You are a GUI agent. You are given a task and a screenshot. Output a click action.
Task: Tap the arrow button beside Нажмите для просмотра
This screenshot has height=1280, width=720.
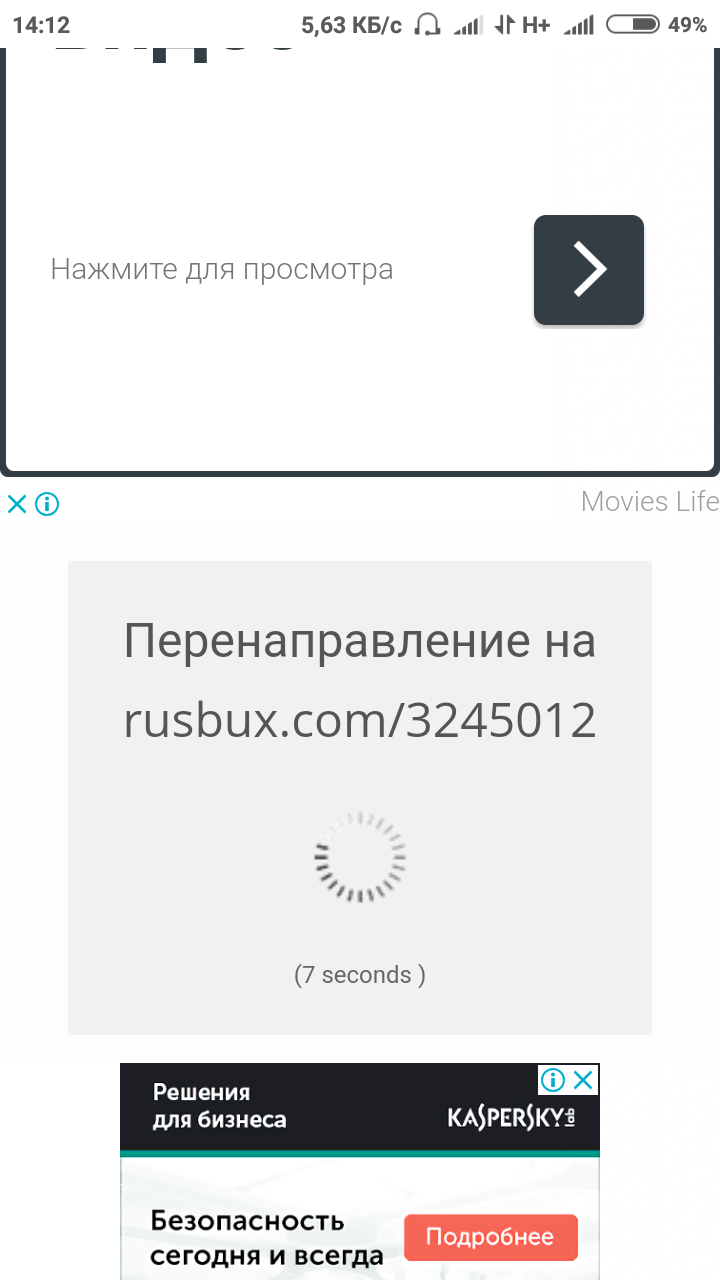(x=588, y=270)
